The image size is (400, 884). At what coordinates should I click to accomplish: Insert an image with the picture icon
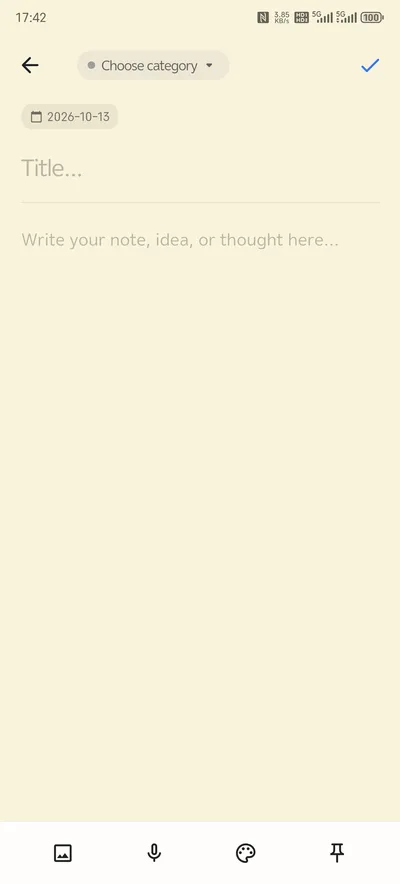click(63, 853)
